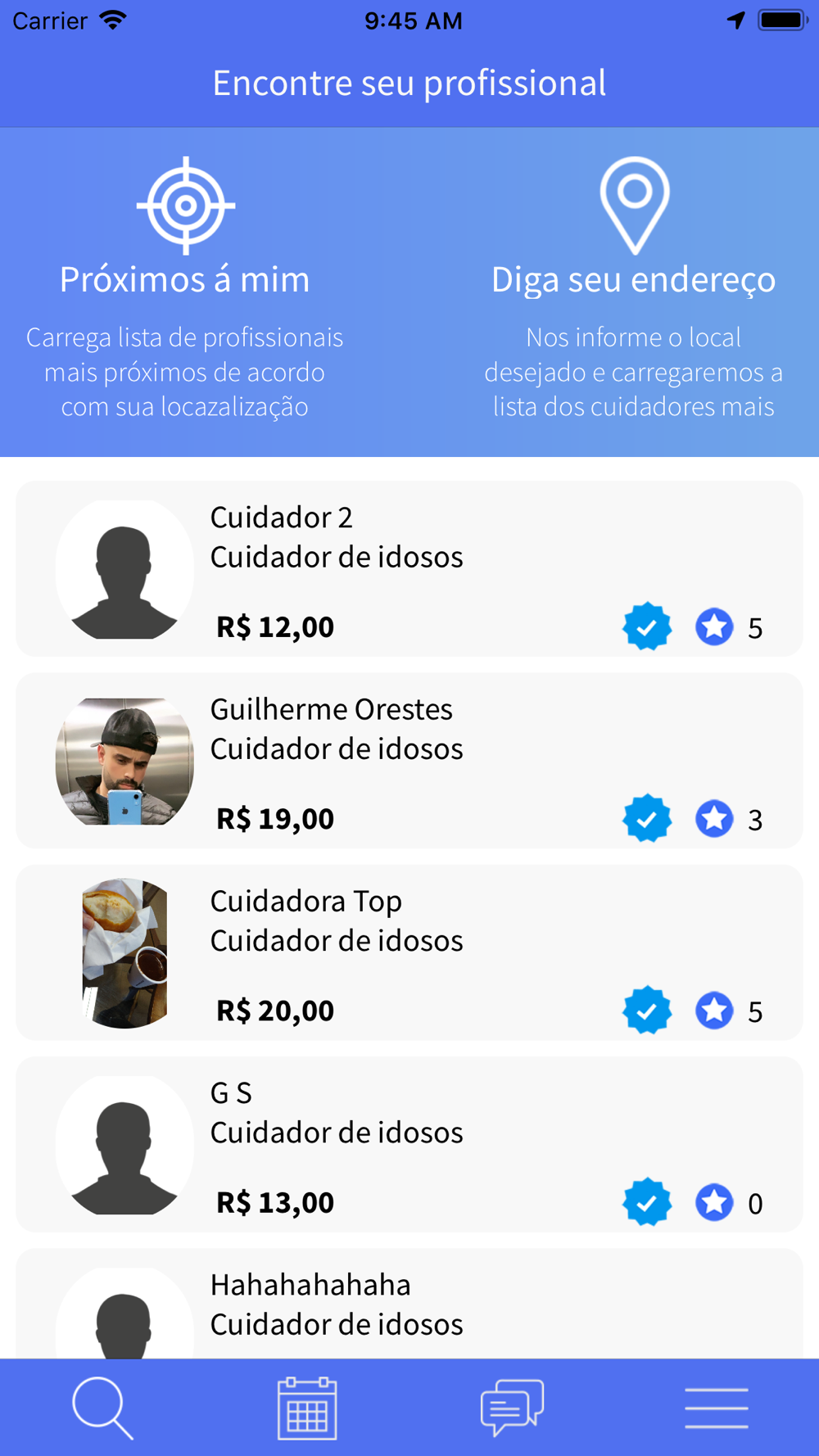View Cuidadora Top caregiver card
This screenshot has width=819, height=1456.
point(409,952)
